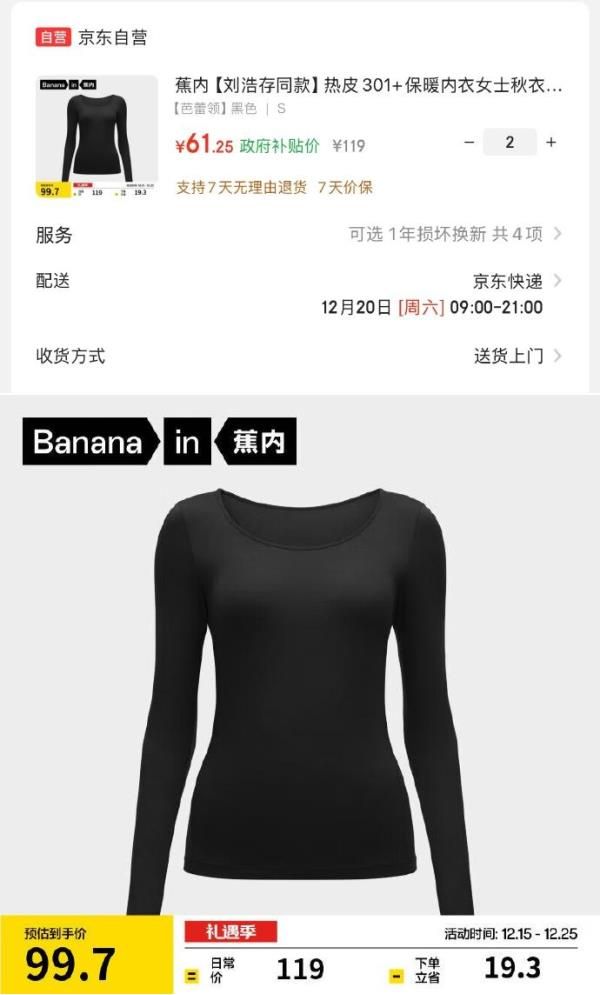The width and height of the screenshot is (600, 995).
Task: Decrease the quantity with the minus button
Action: [469, 142]
